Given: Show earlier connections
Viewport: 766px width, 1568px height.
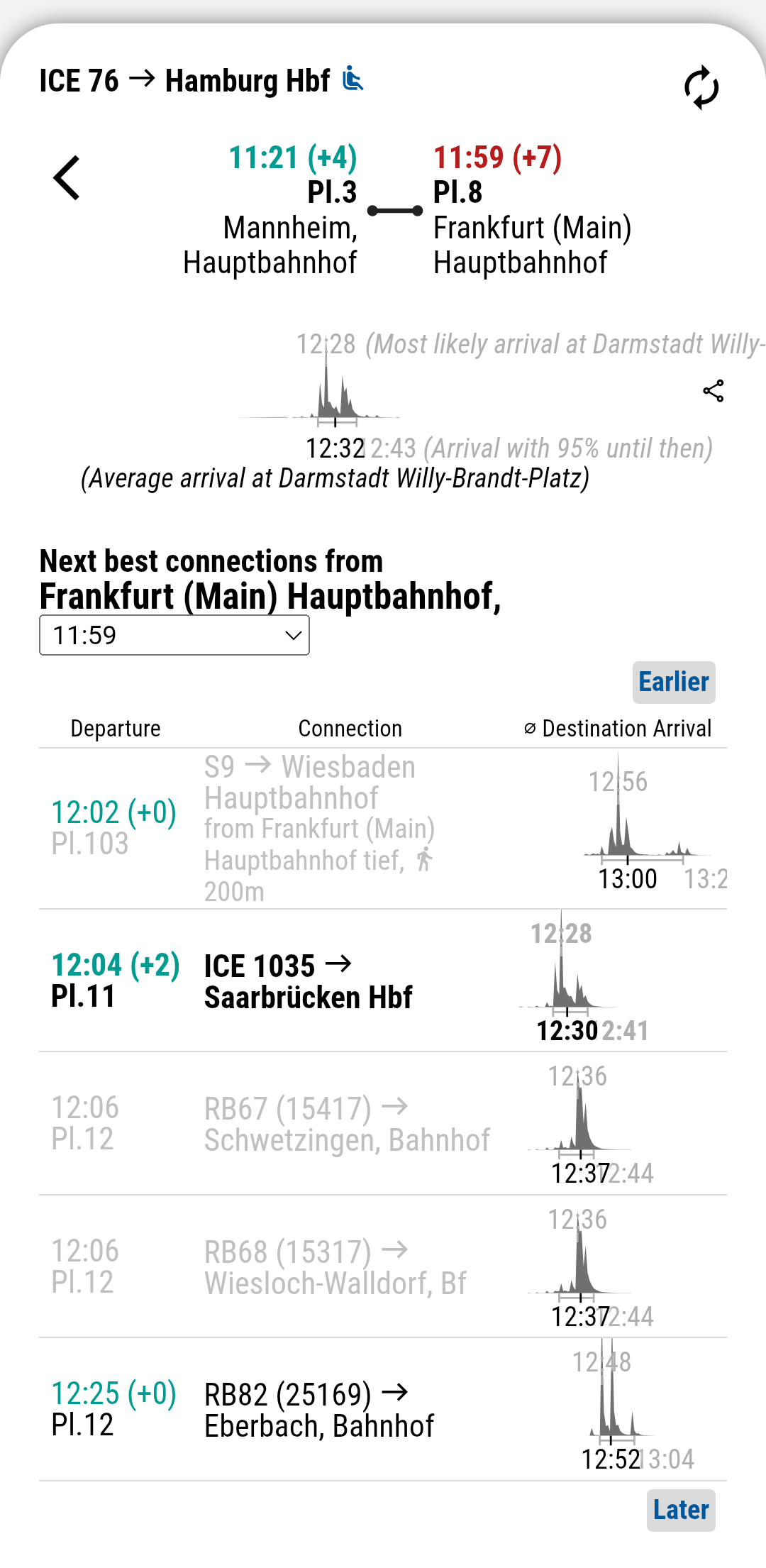Looking at the screenshot, I should click(674, 682).
